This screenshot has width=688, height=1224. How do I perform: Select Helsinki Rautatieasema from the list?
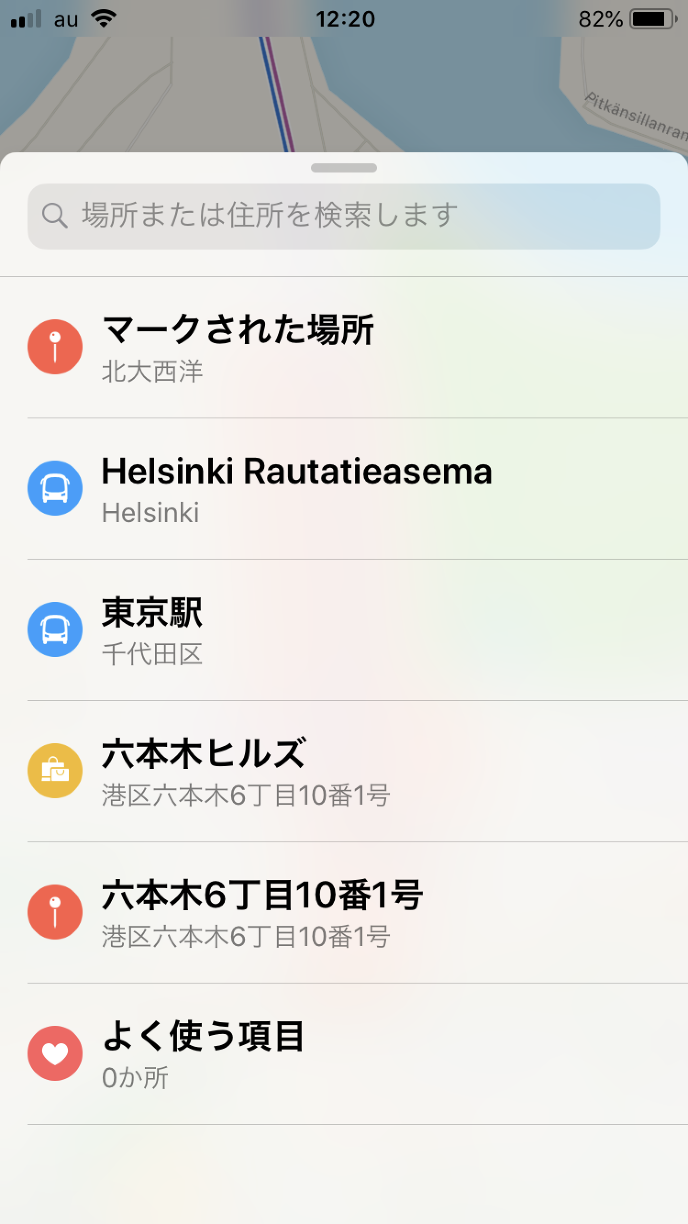[343, 489]
